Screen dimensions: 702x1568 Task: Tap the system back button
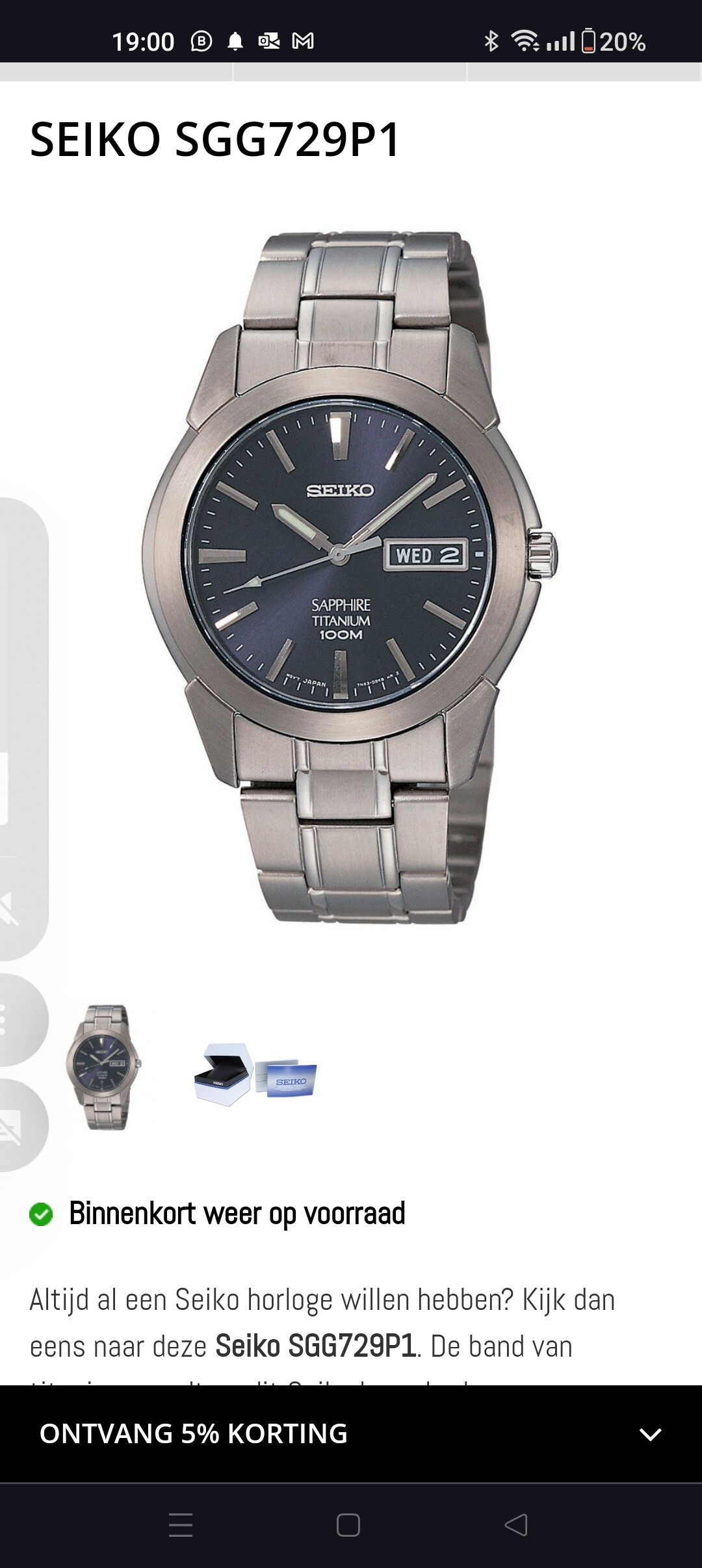tap(516, 1525)
